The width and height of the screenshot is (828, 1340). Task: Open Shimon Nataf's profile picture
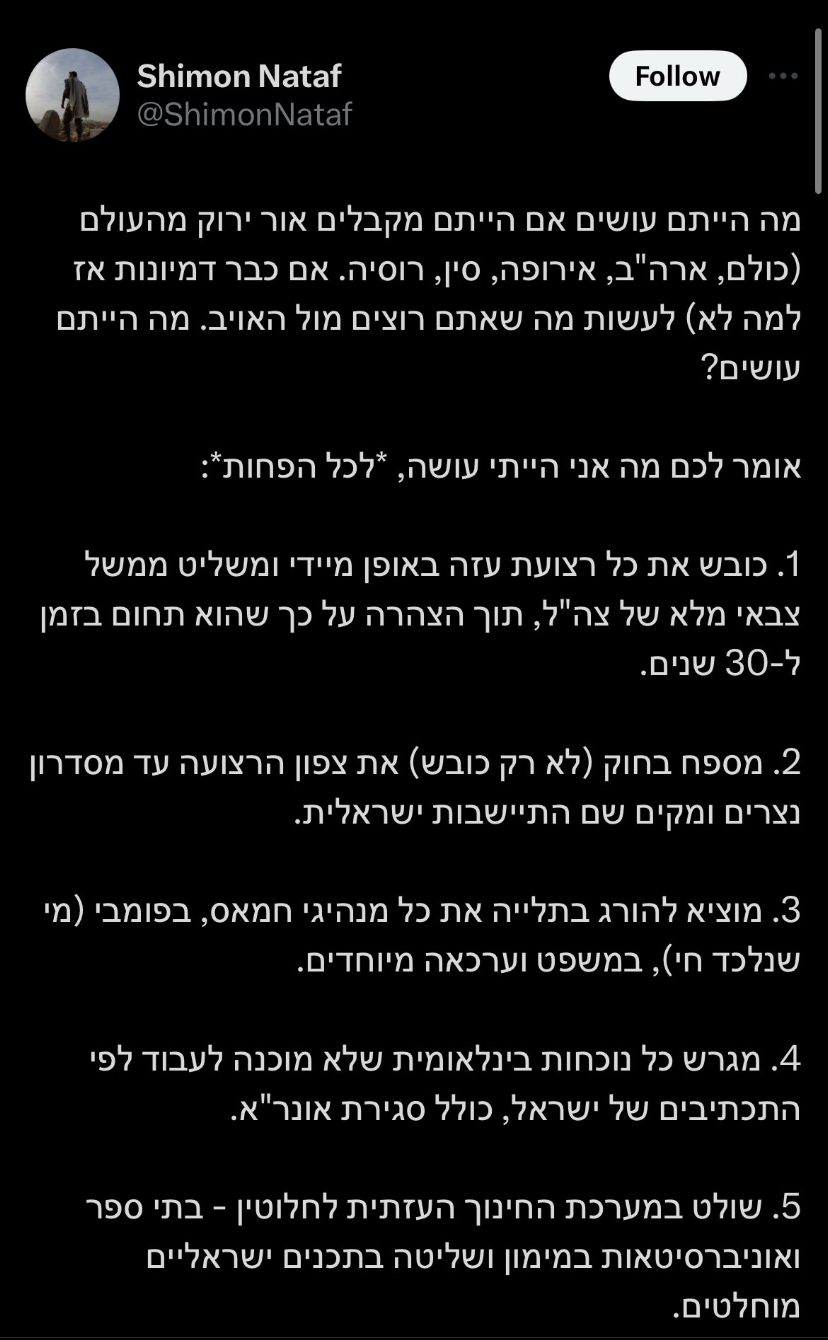tap(72, 96)
